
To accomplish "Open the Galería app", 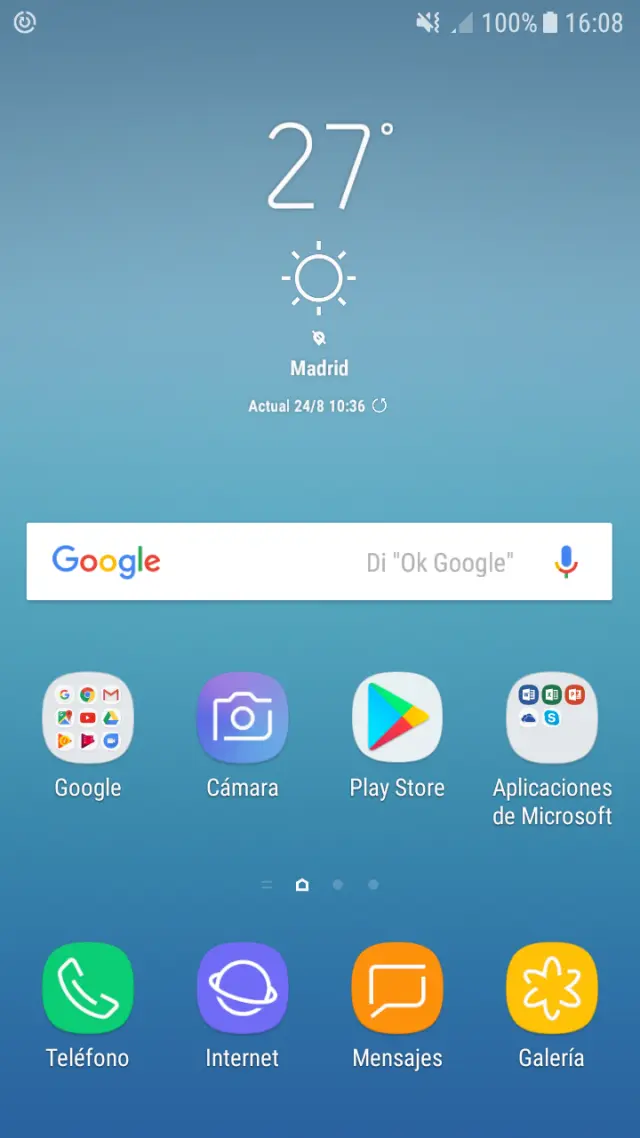I will click(552, 988).
